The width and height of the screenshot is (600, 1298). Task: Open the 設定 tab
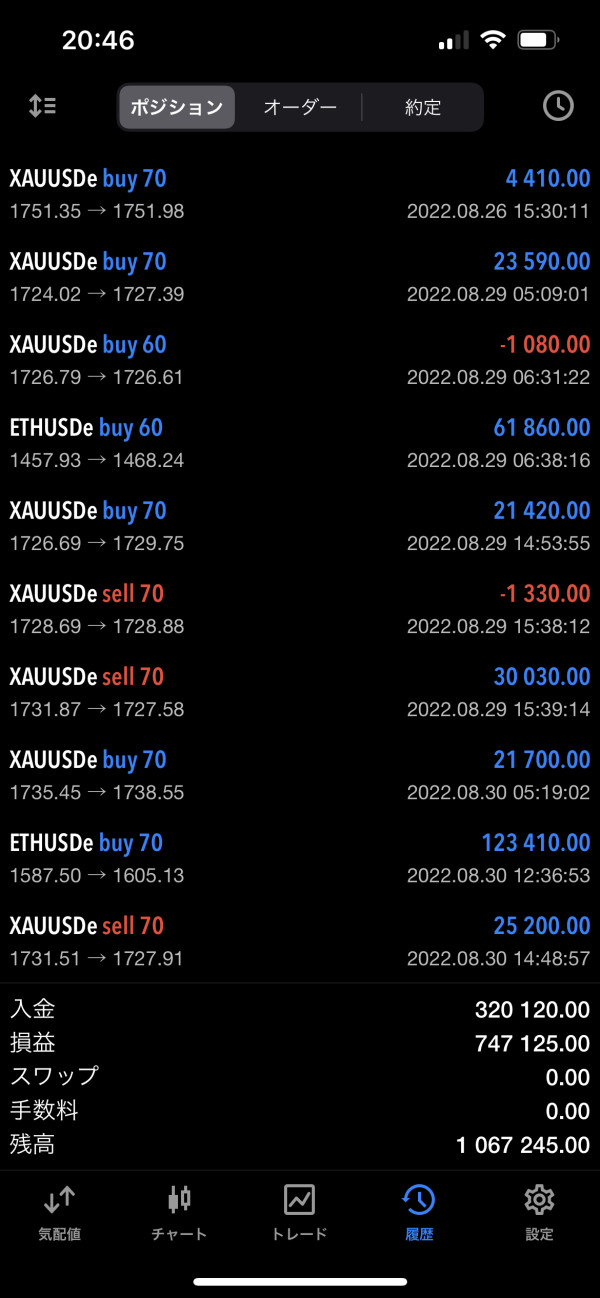point(539,1211)
